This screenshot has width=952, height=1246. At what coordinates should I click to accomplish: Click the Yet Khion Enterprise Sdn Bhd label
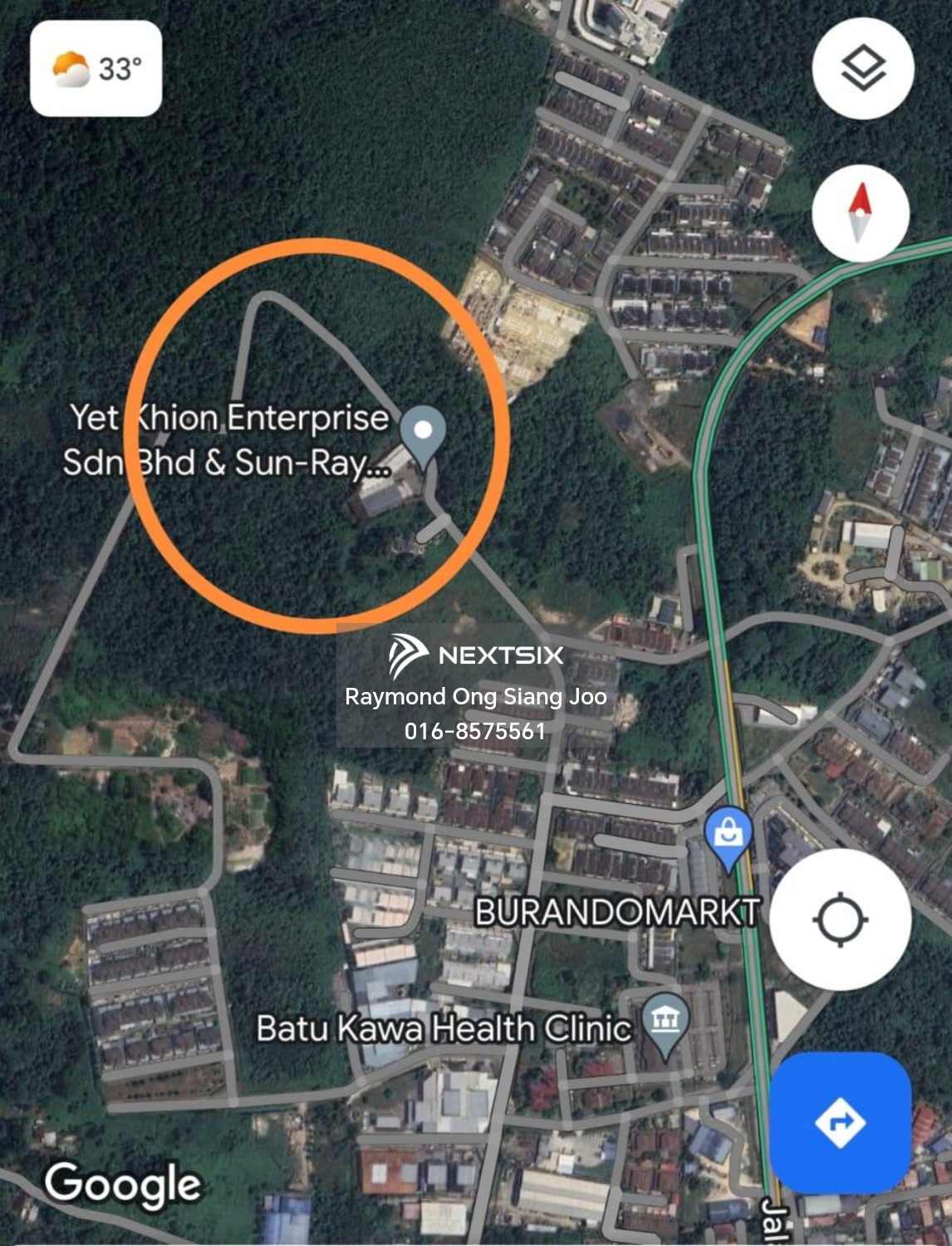[x=230, y=441]
